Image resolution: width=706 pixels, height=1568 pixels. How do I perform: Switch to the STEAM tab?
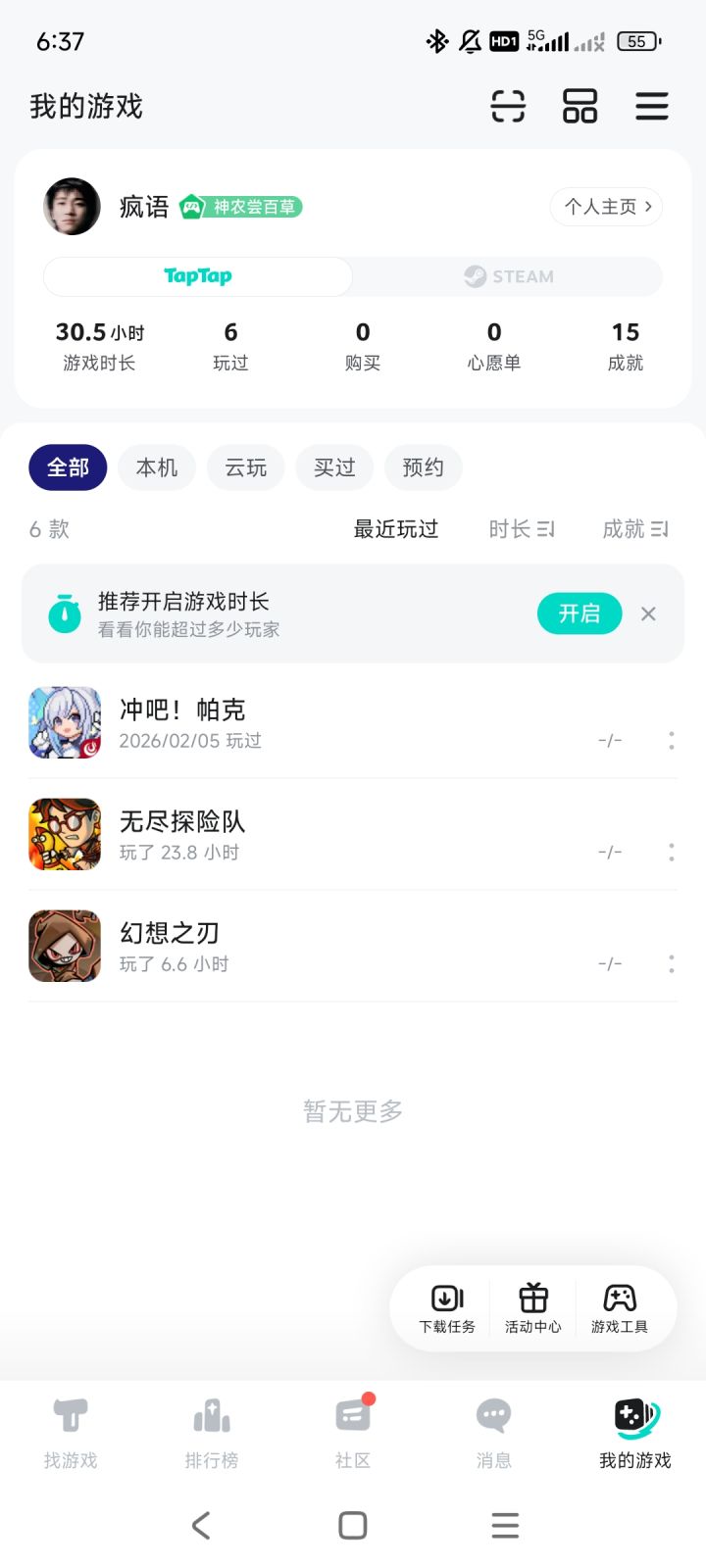[507, 276]
